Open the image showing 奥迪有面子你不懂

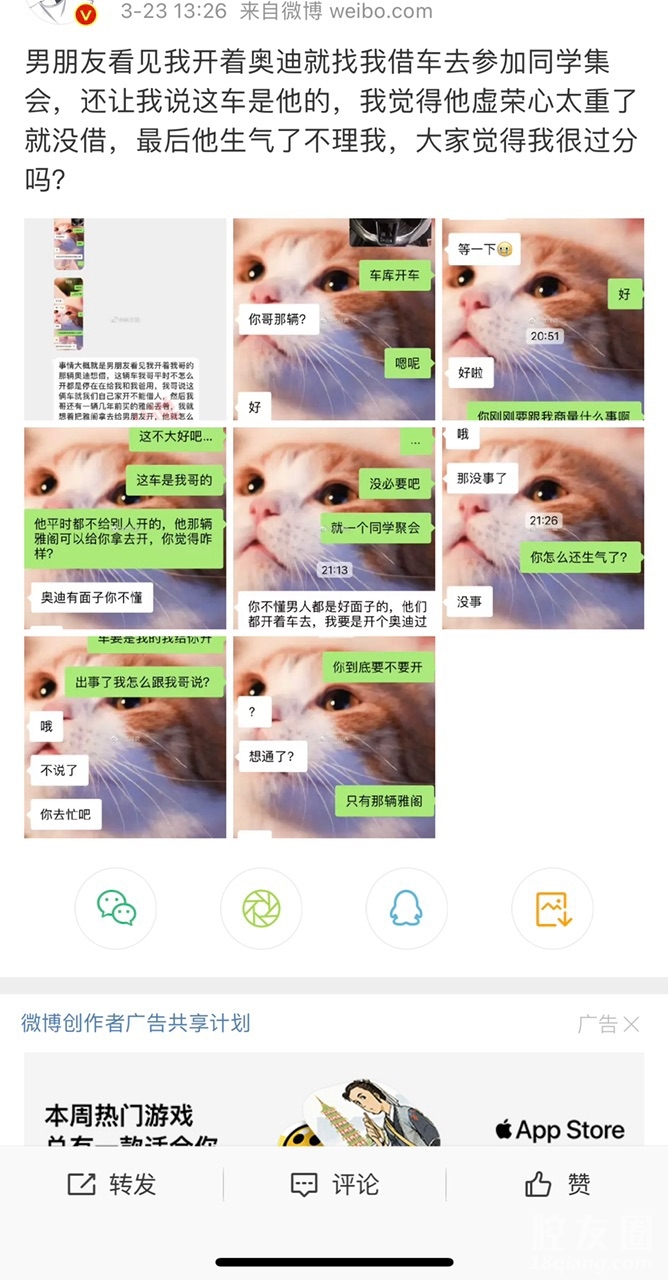[x=125, y=528]
